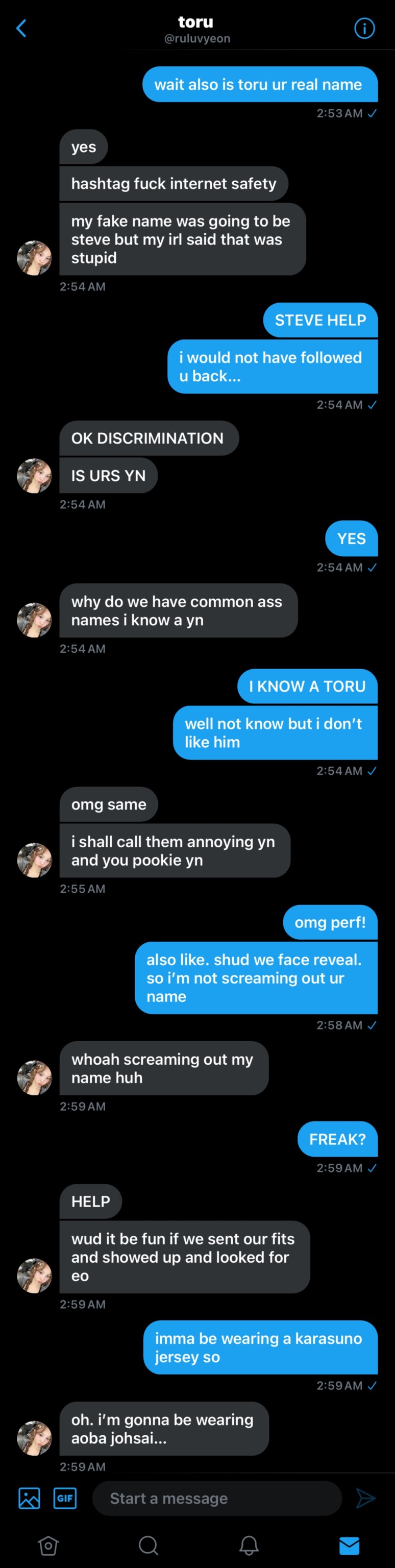
Task: Switch to the Home tab
Action: click(x=48, y=1545)
